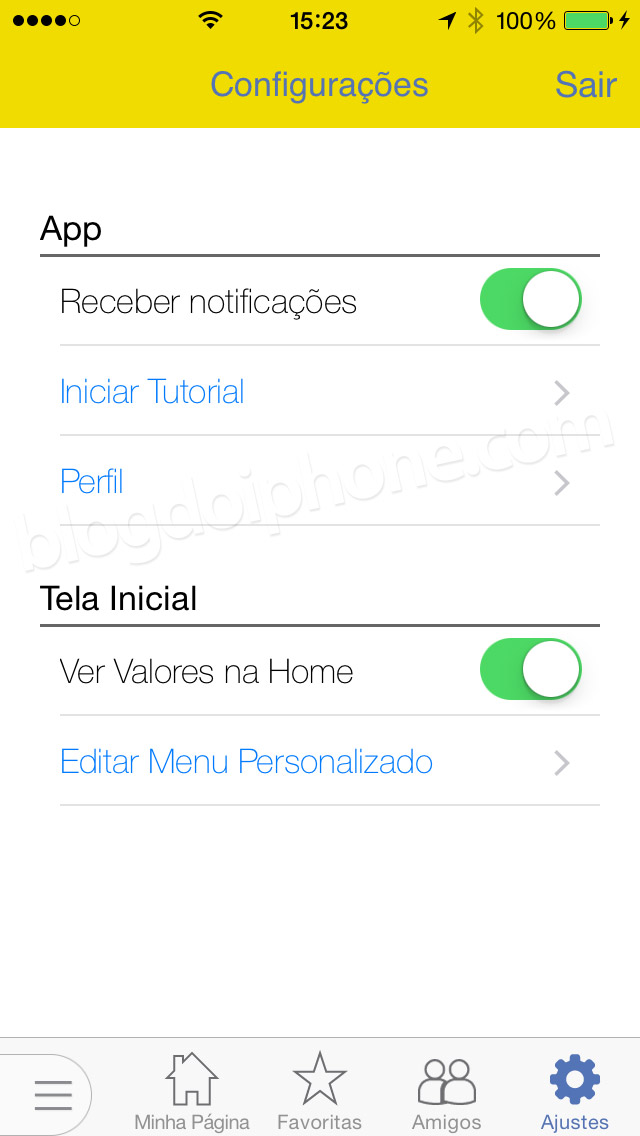Screen dimensions: 640x1136
Task: Open the Perfil settings row
Action: click(x=330, y=481)
